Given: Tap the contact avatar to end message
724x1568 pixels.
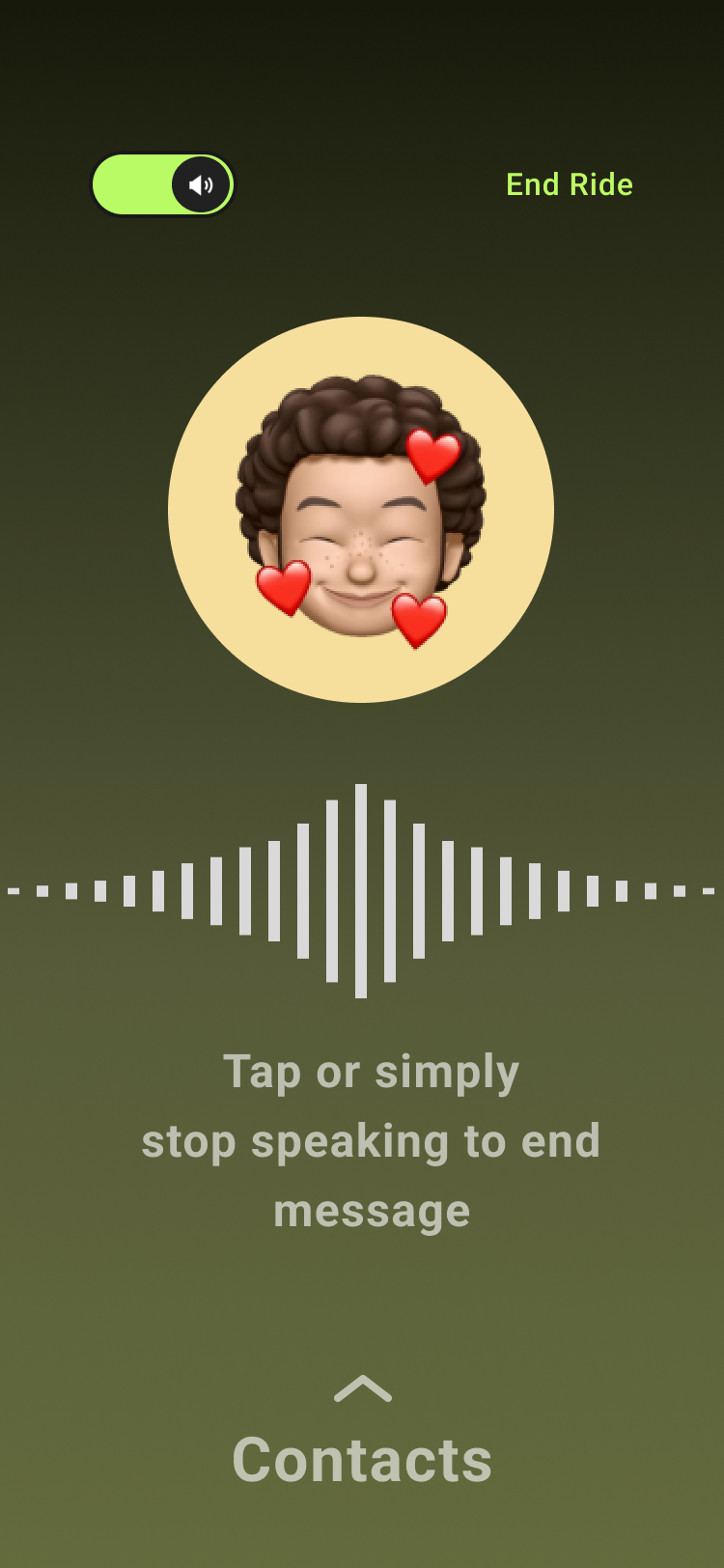Looking at the screenshot, I should (x=361, y=510).
